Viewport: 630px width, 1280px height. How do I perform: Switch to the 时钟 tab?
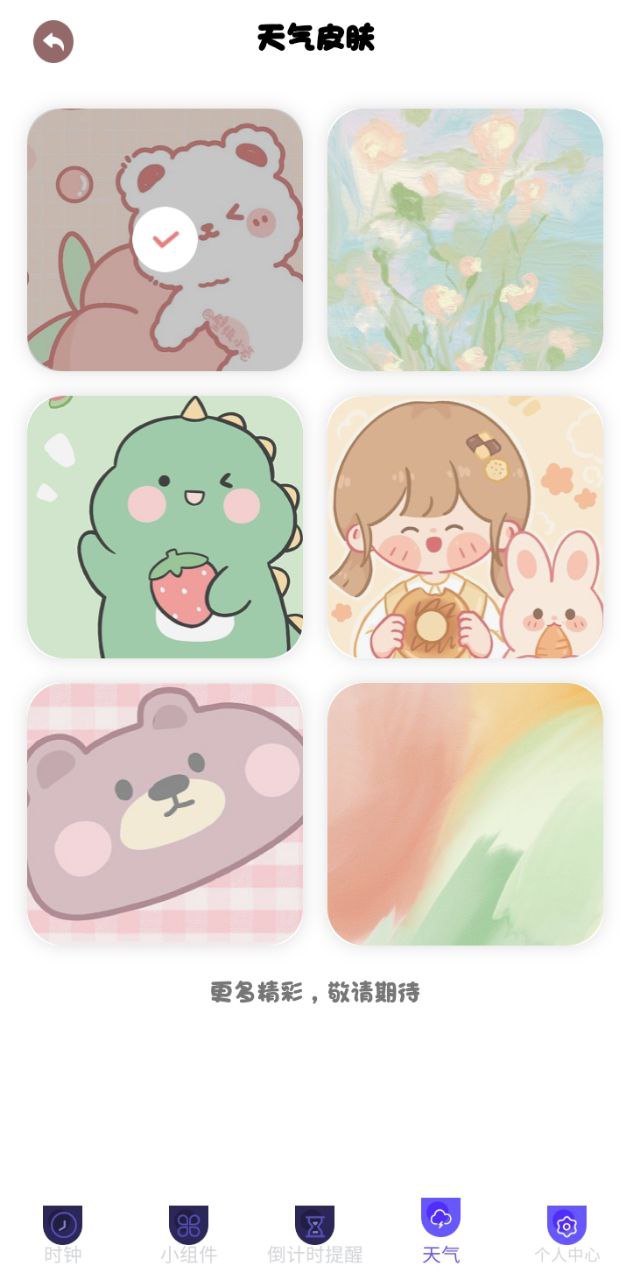pyautogui.click(x=63, y=1234)
